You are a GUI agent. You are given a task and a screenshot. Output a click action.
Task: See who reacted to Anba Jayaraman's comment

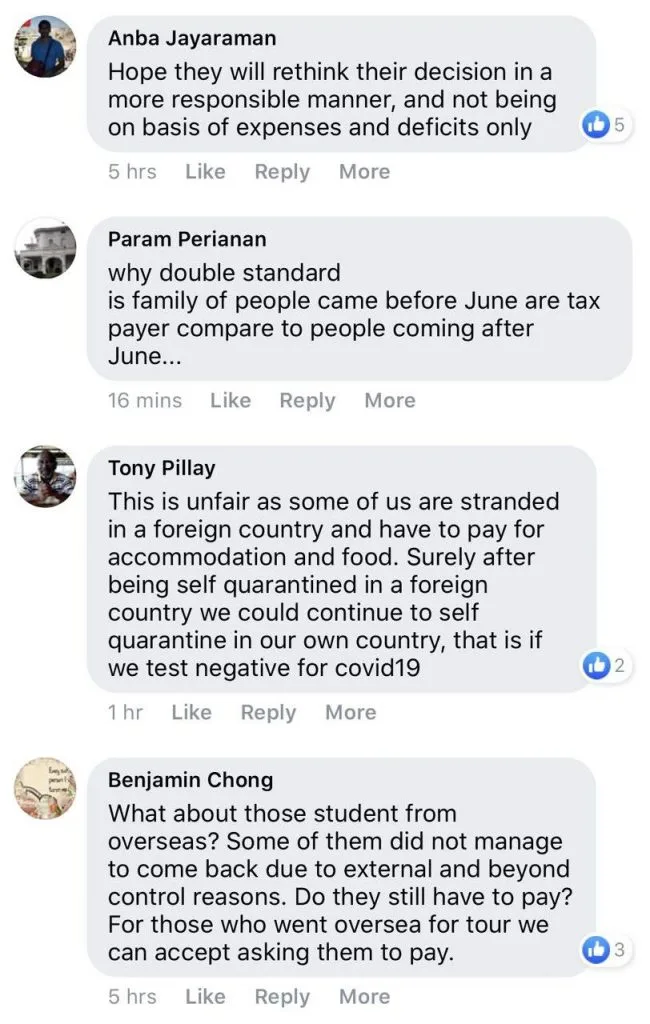pyautogui.click(x=607, y=126)
